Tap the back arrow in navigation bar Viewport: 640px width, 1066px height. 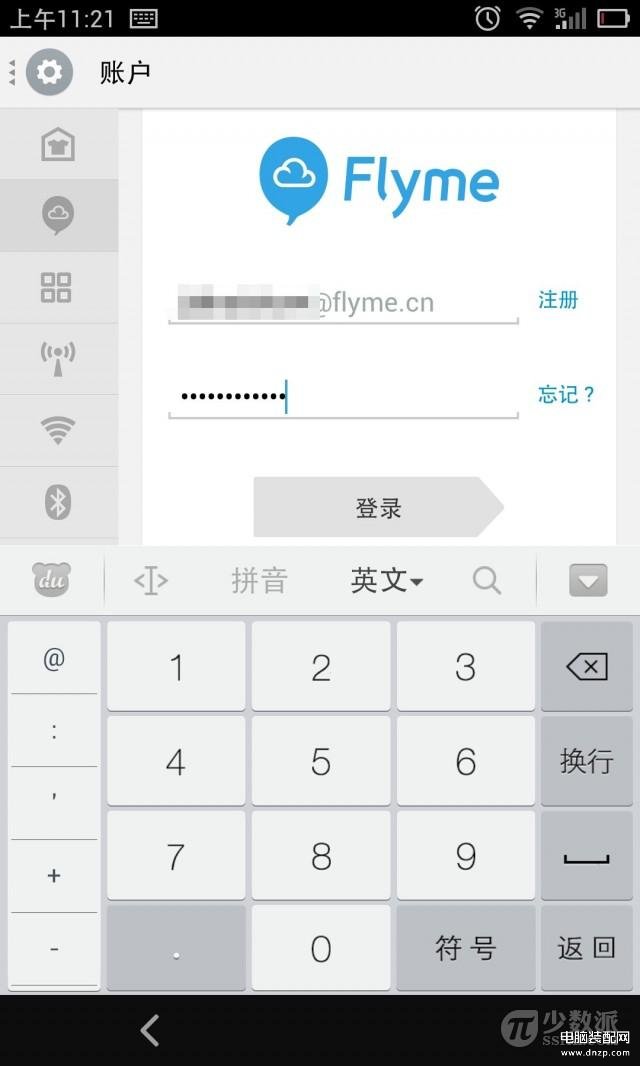(x=150, y=1030)
